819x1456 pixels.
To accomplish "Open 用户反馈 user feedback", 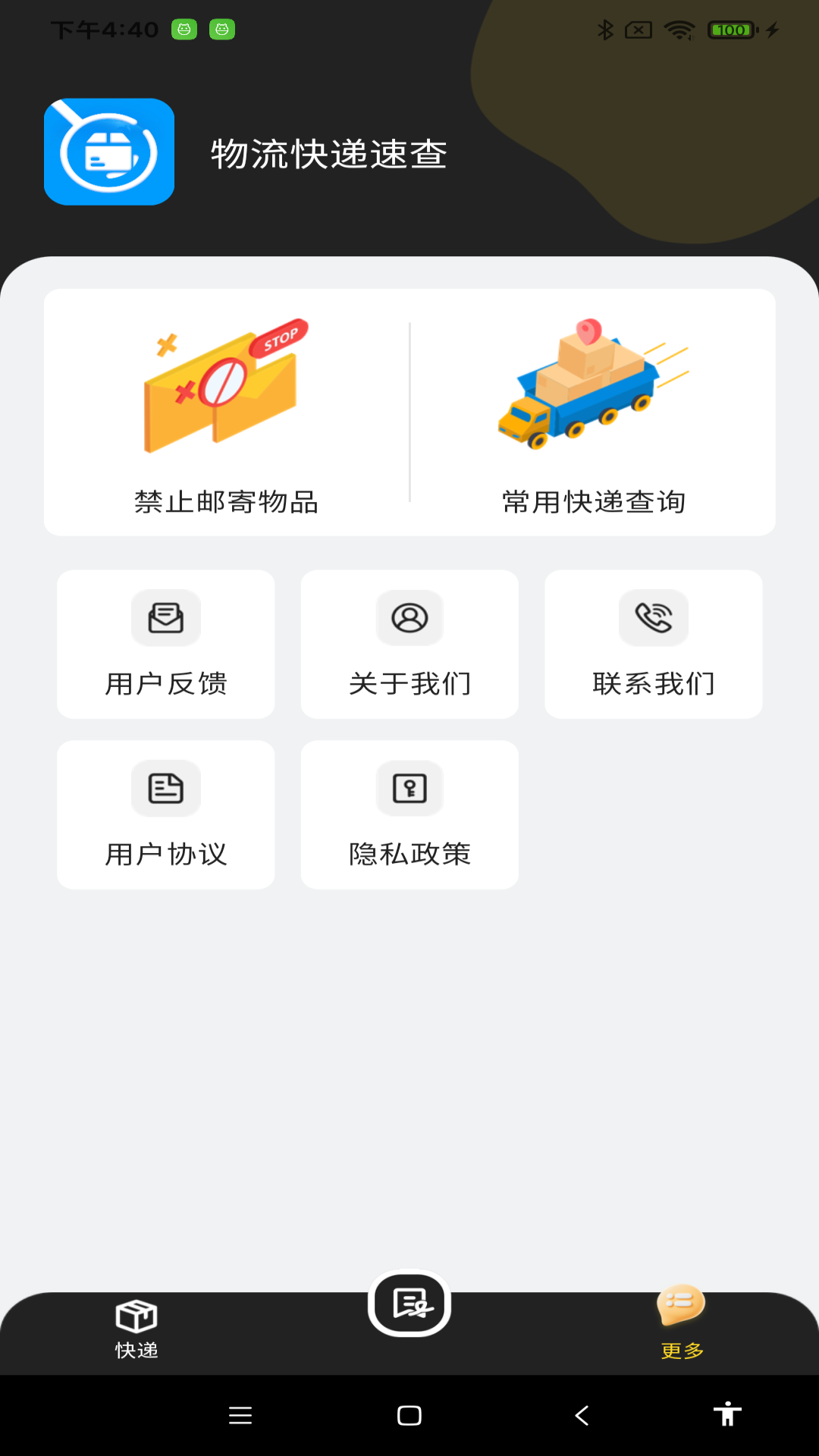I will pos(165,645).
